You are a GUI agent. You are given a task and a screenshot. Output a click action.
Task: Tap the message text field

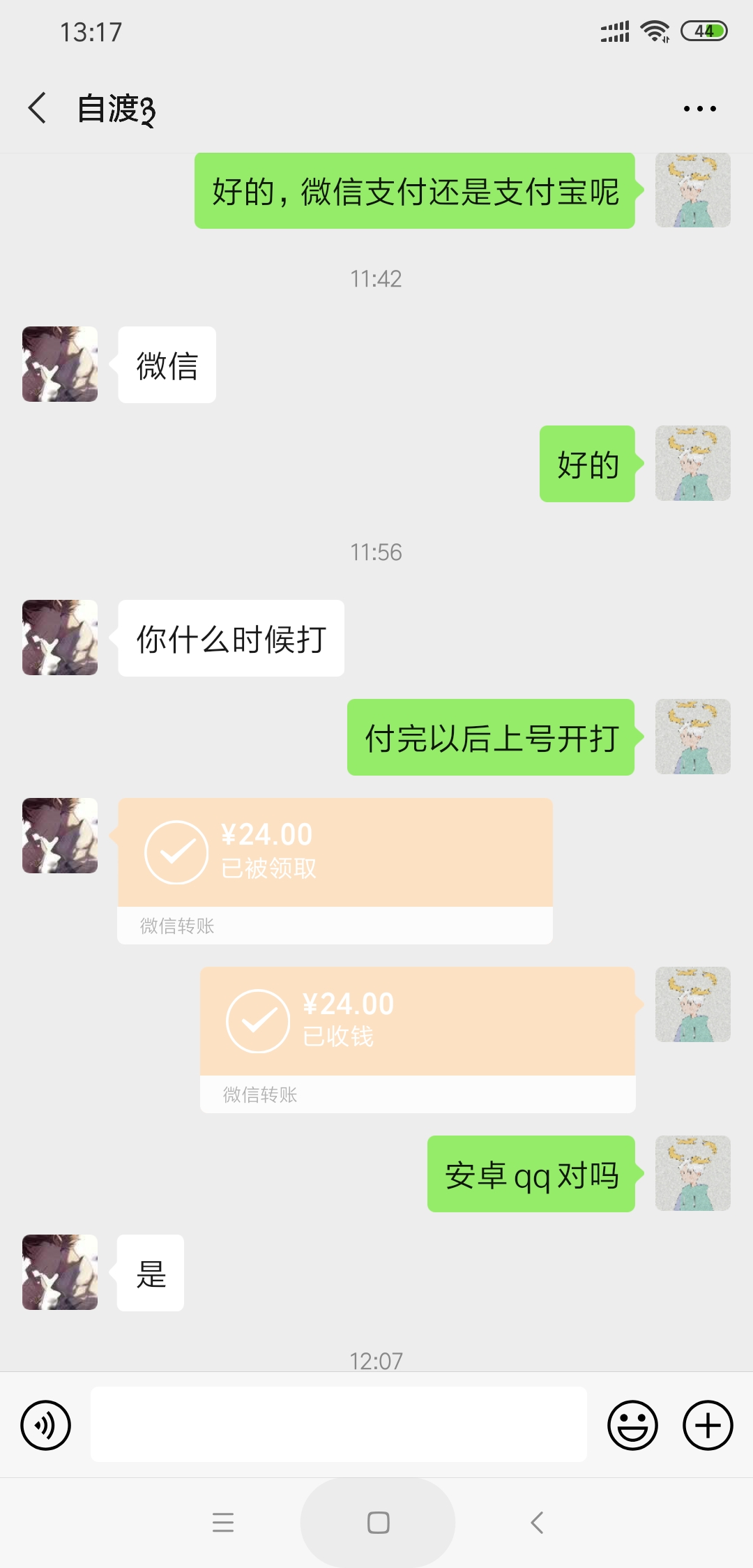pos(338,1424)
